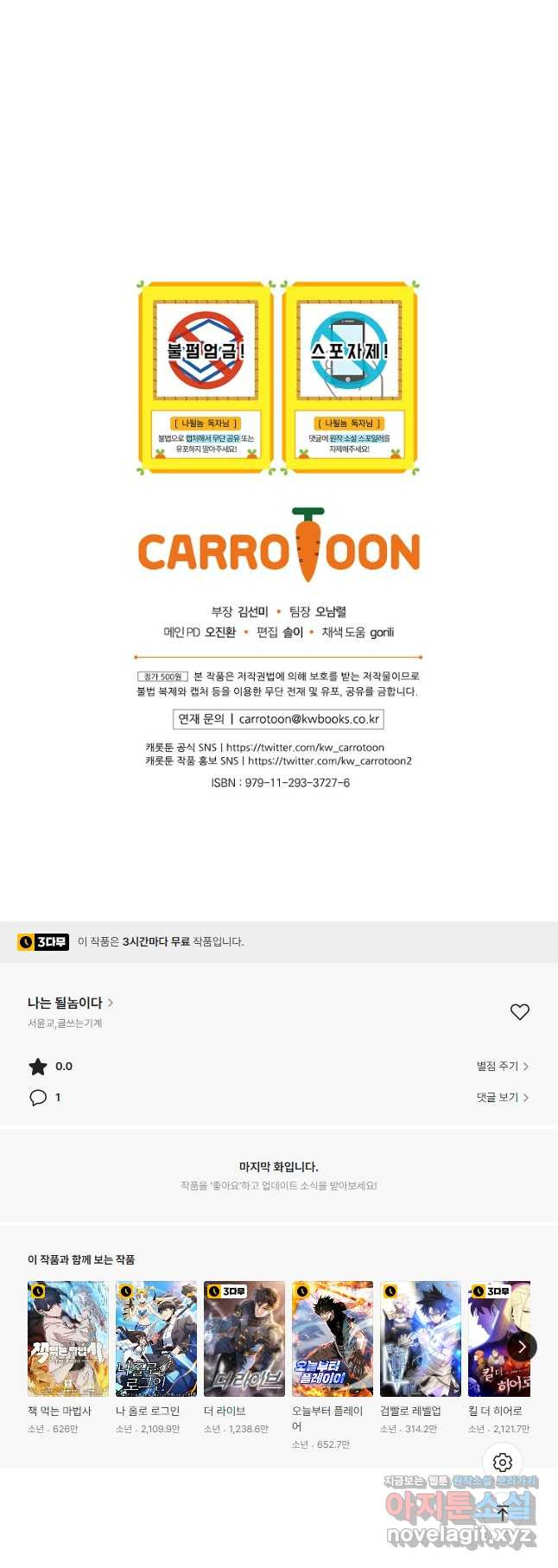Image resolution: width=558 pixels, height=1568 pixels.
Task: Open the 오늘부터 플레이어 webtoon
Action: 333,1338
